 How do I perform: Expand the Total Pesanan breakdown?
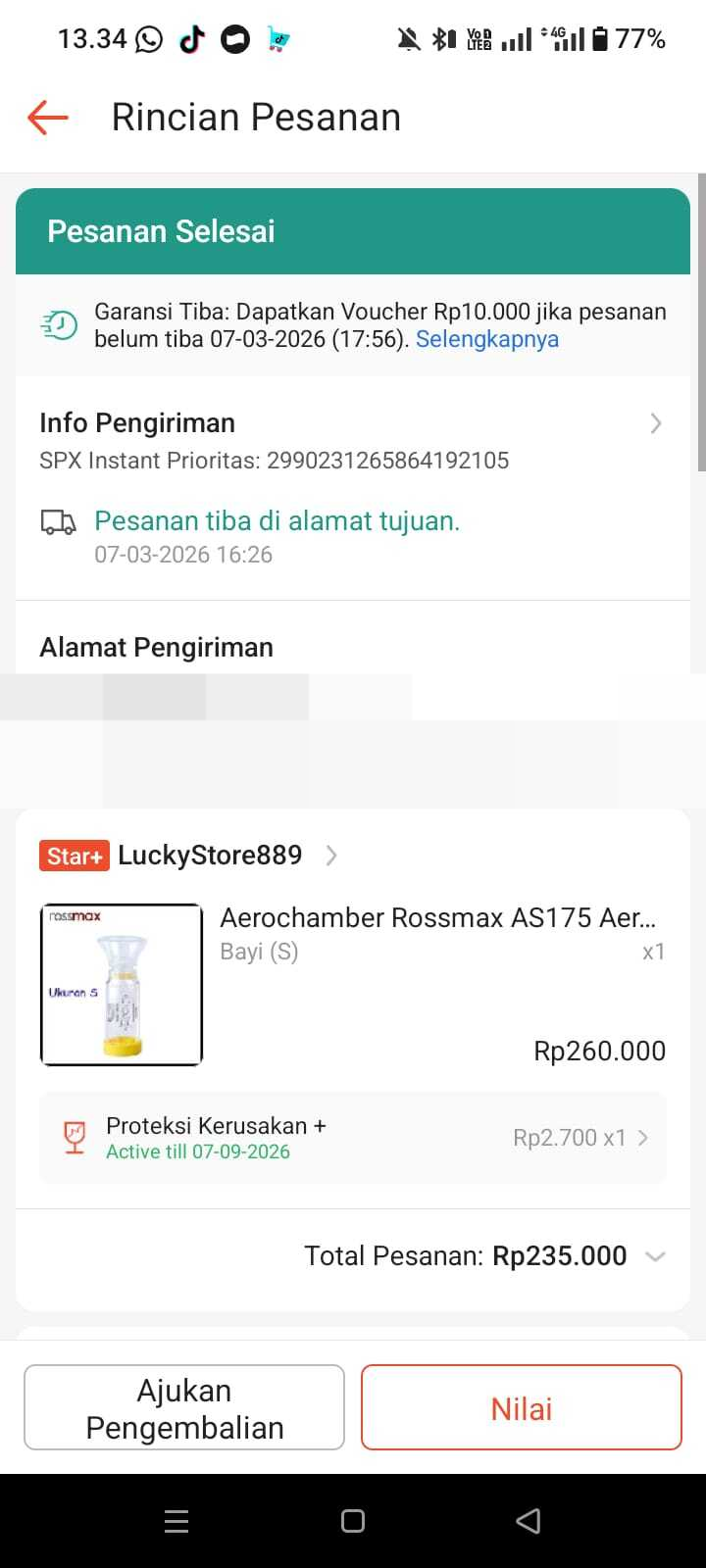(x=655, y=1256)
